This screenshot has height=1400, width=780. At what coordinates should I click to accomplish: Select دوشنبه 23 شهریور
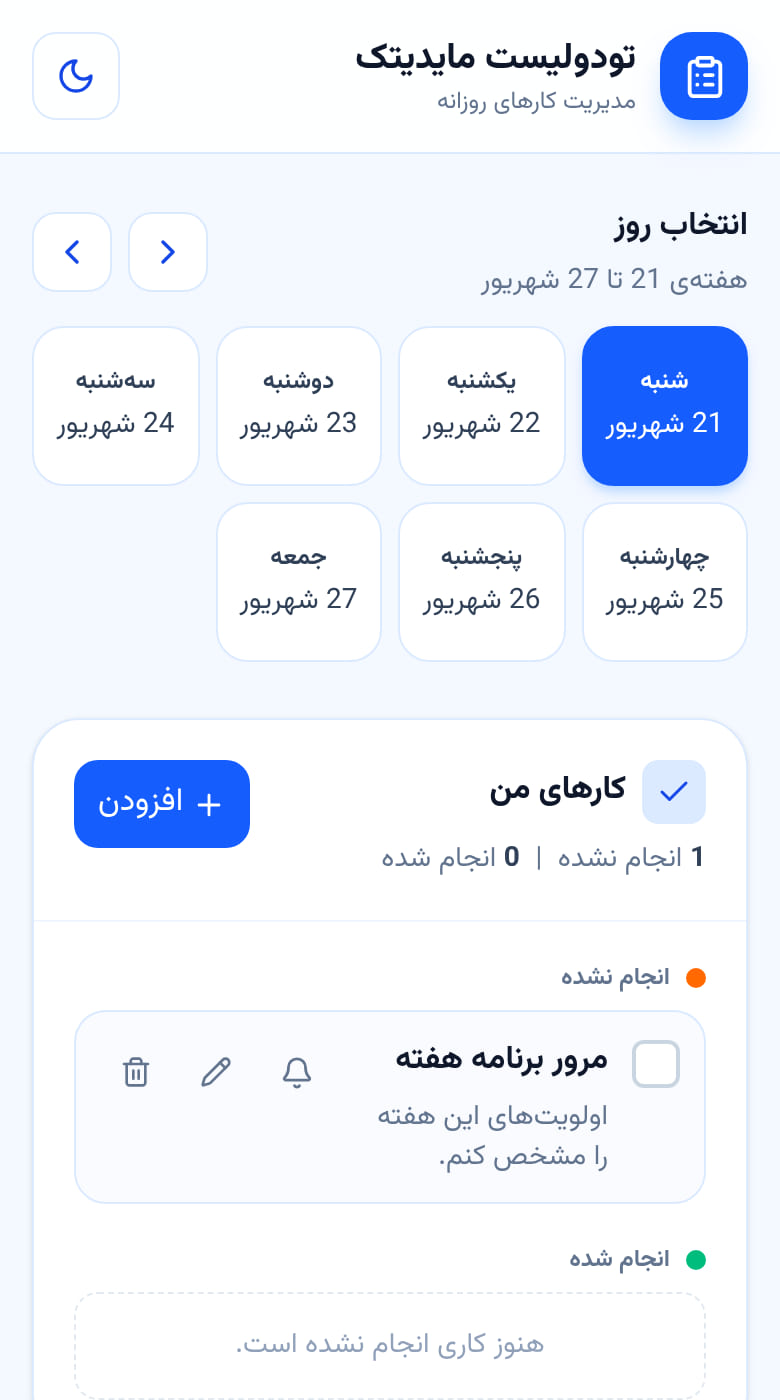(x=299, y=406)
